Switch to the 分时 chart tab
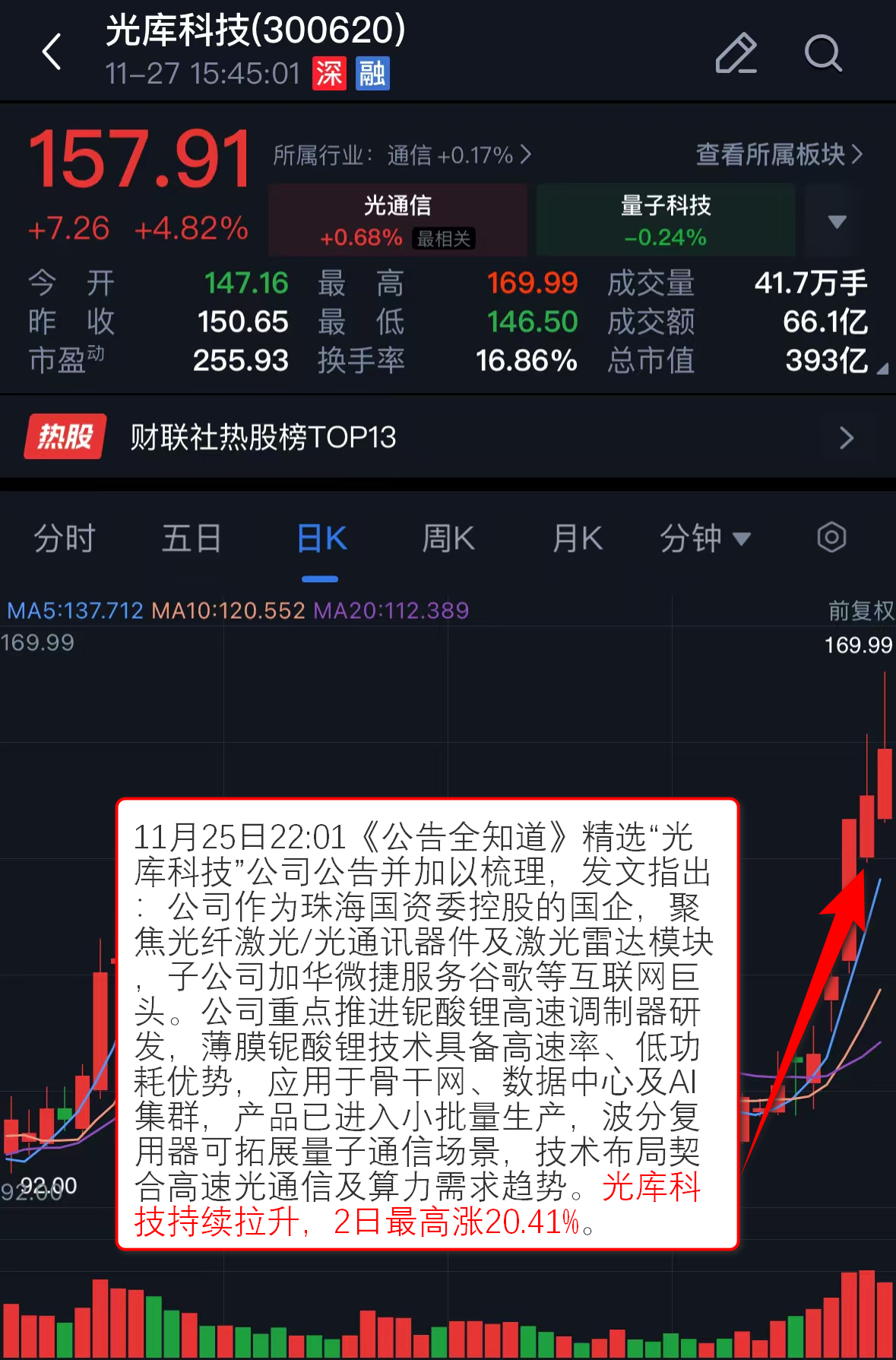The image size is (896, 1360). pos(65,538)
